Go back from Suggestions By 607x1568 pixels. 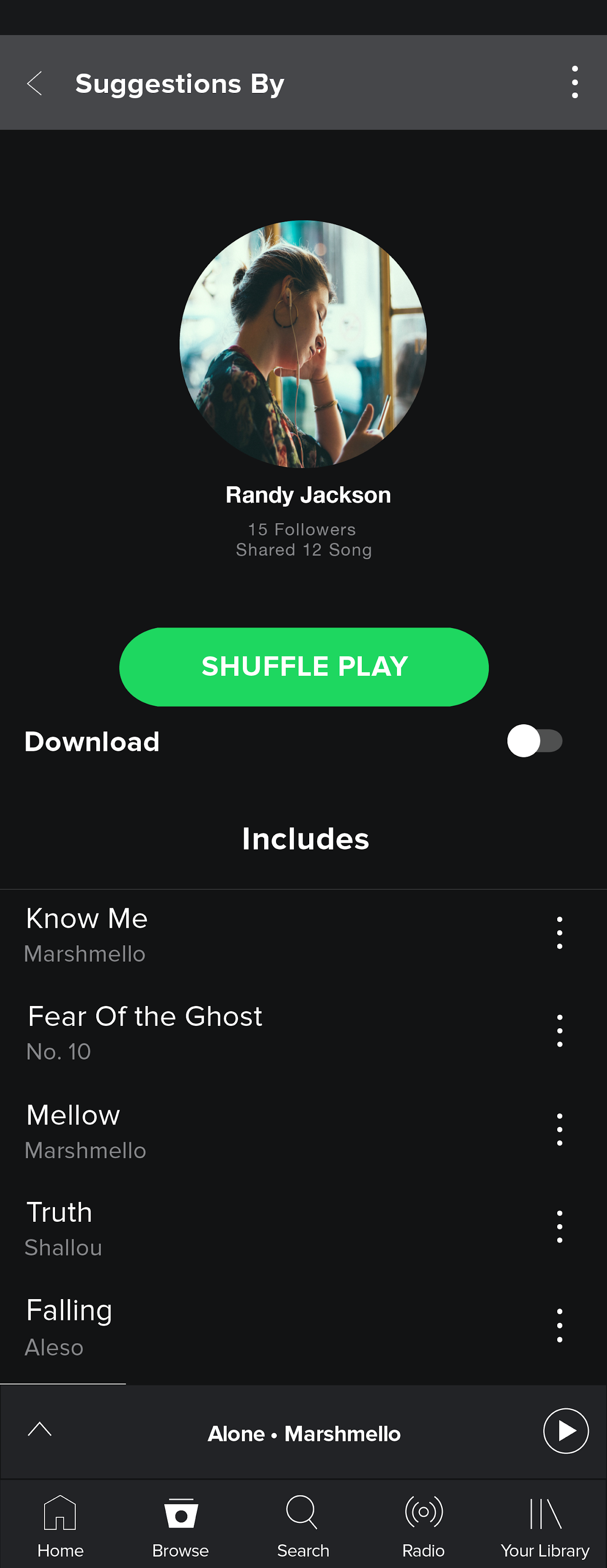[x=35, y=83]
